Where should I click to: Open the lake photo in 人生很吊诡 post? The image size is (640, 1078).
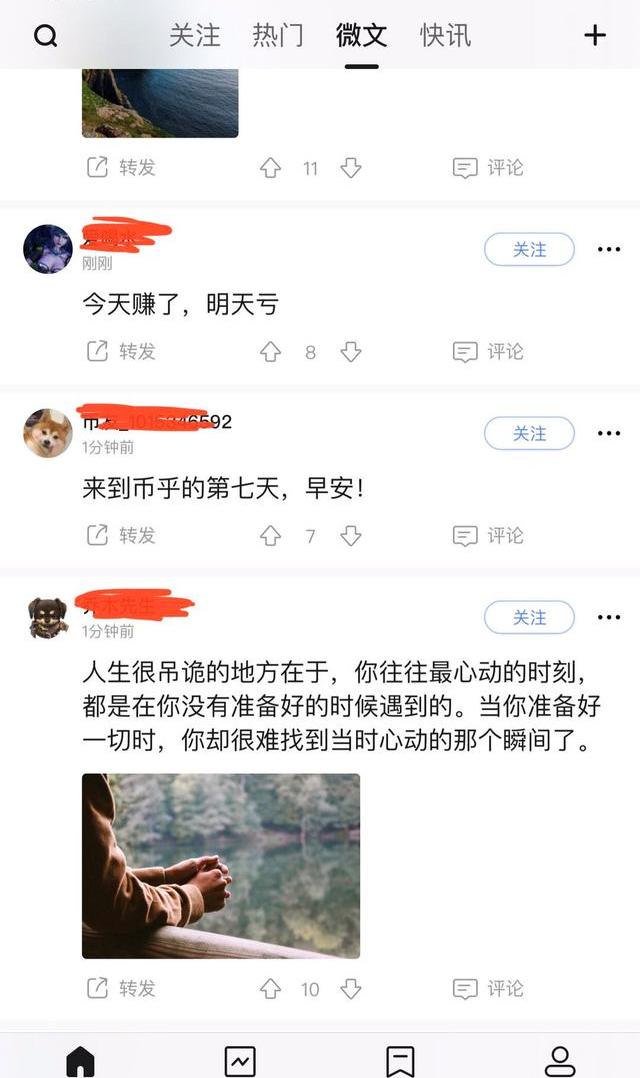coord(220,866)
